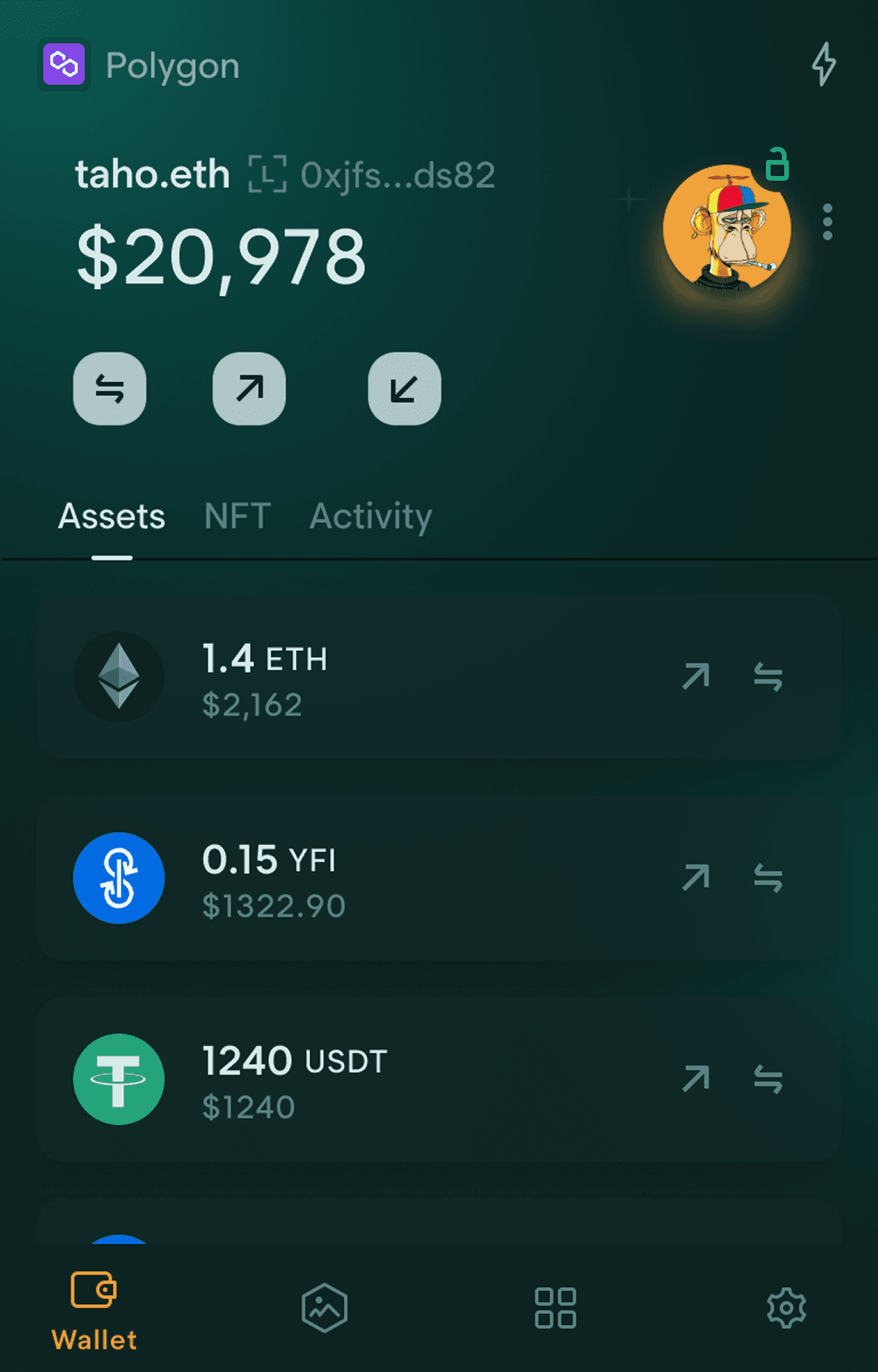Swap YFI using its swap icon
The height and width of the screenshot is (1372, 878).
(x=768, y=878)
